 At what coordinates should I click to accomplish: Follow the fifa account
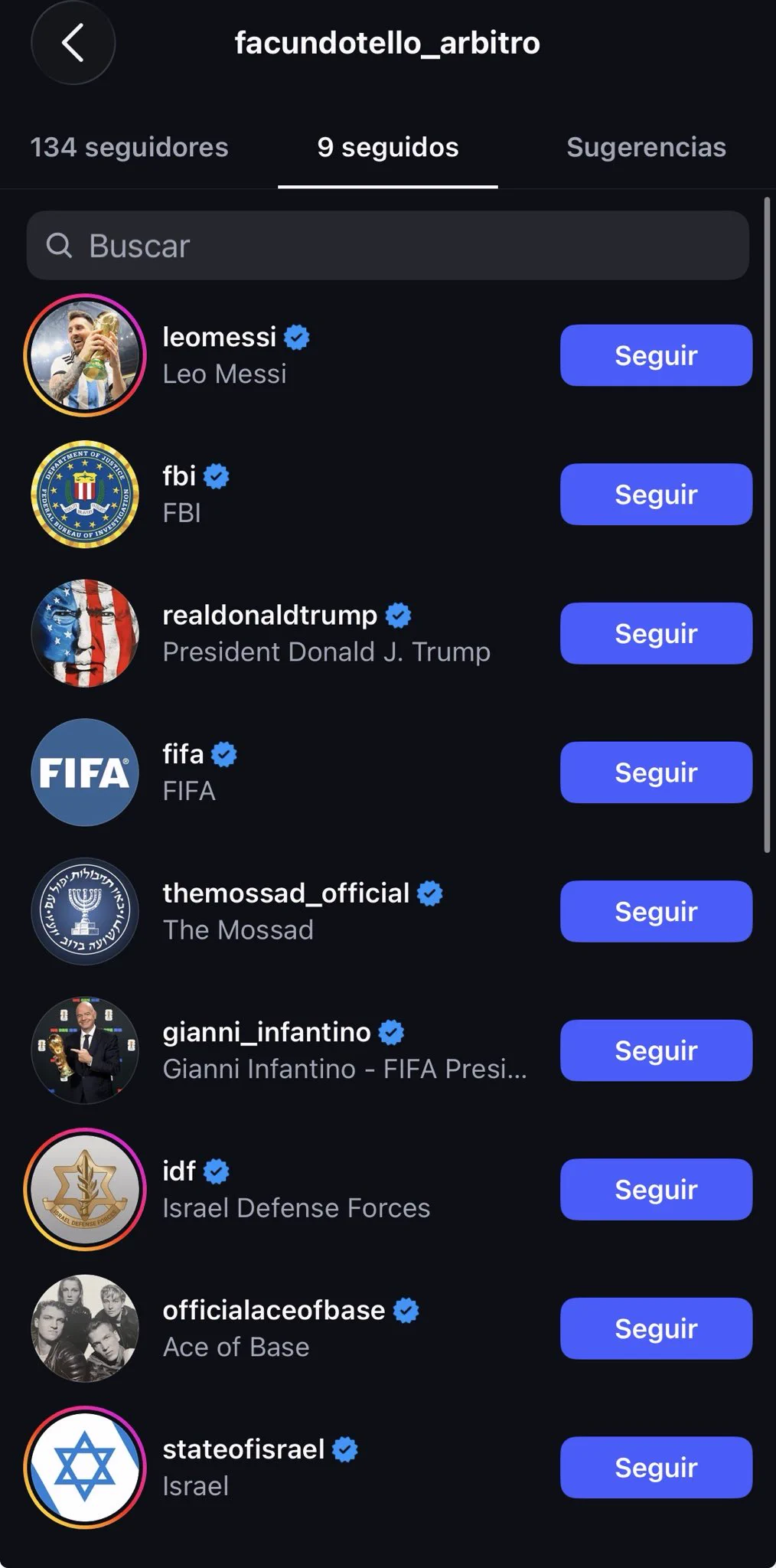click(656, 773)
